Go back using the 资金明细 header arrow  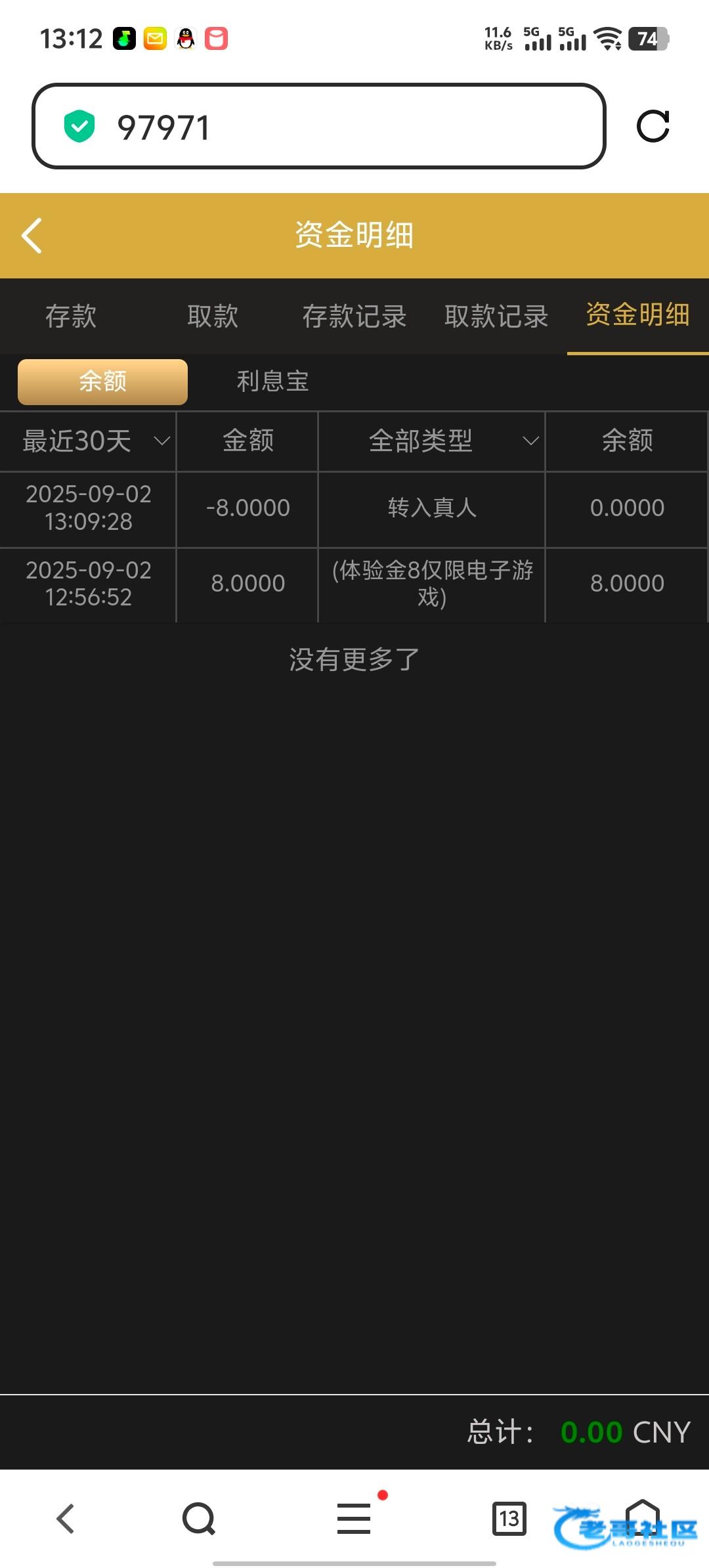[x=32, y=235]
